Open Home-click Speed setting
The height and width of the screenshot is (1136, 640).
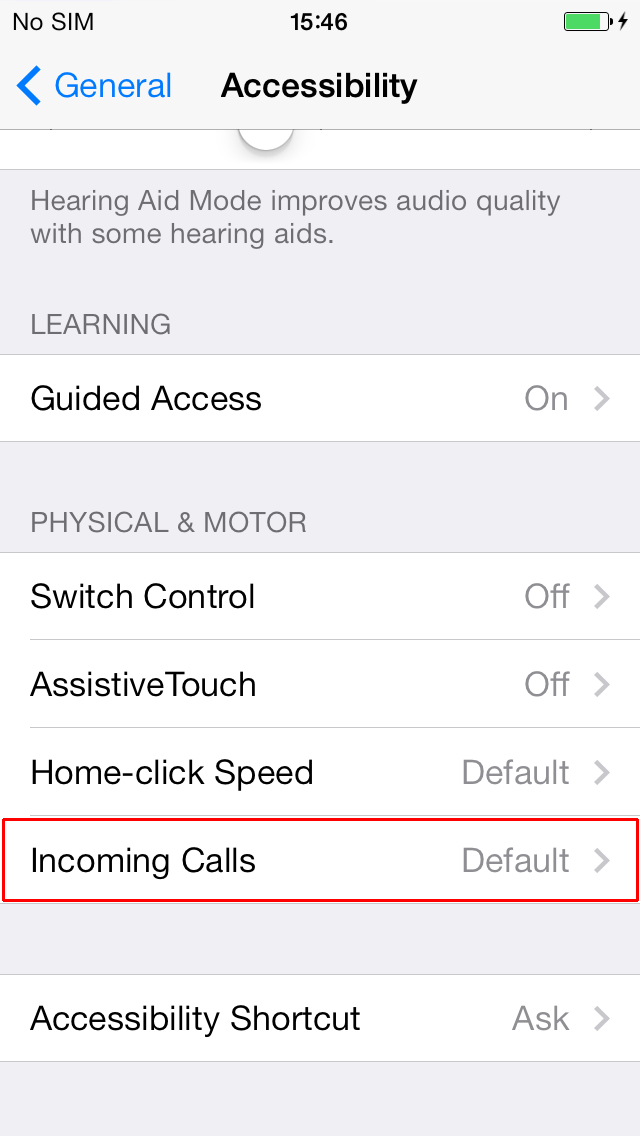point(320,772)
